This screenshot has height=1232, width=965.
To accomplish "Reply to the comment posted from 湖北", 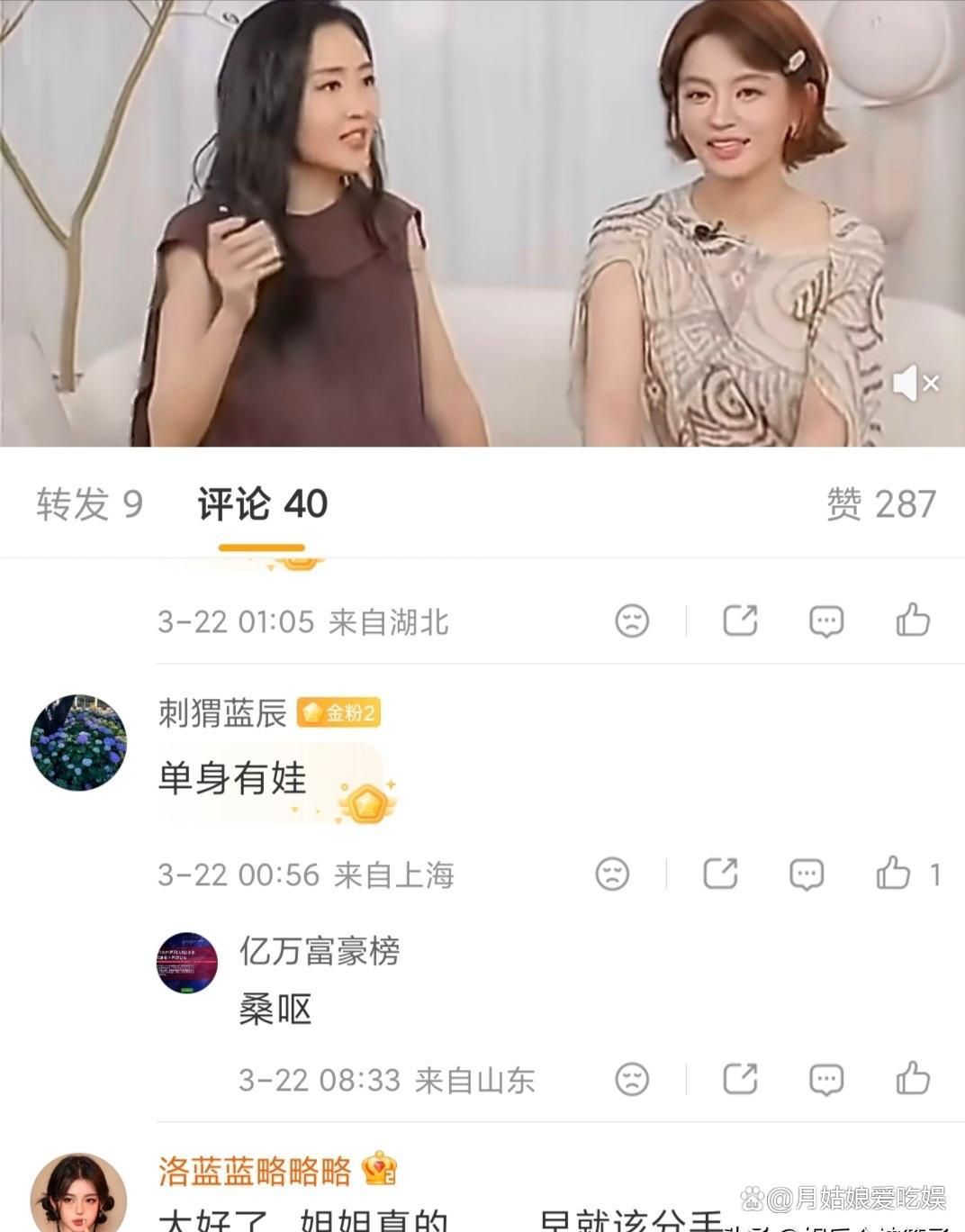I will 825,621.
